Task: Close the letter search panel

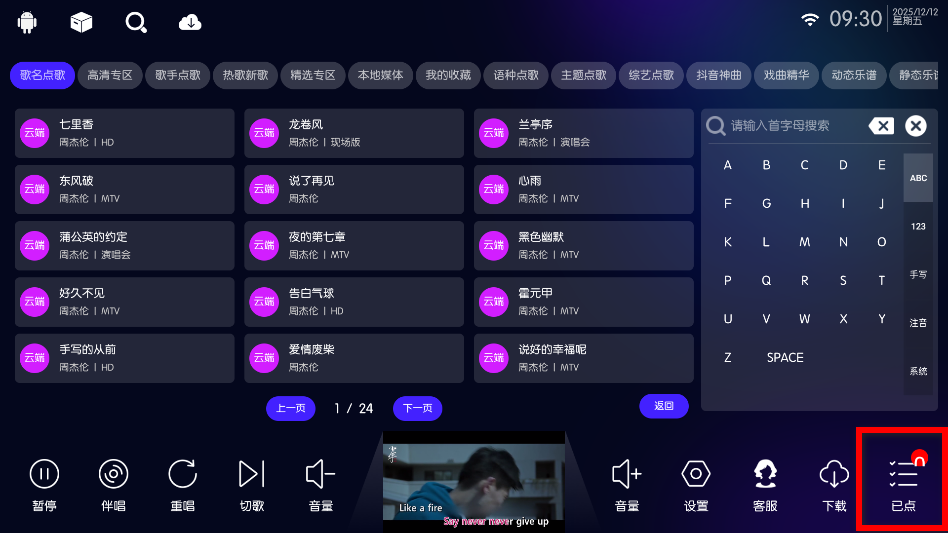Action: point(916,126)
